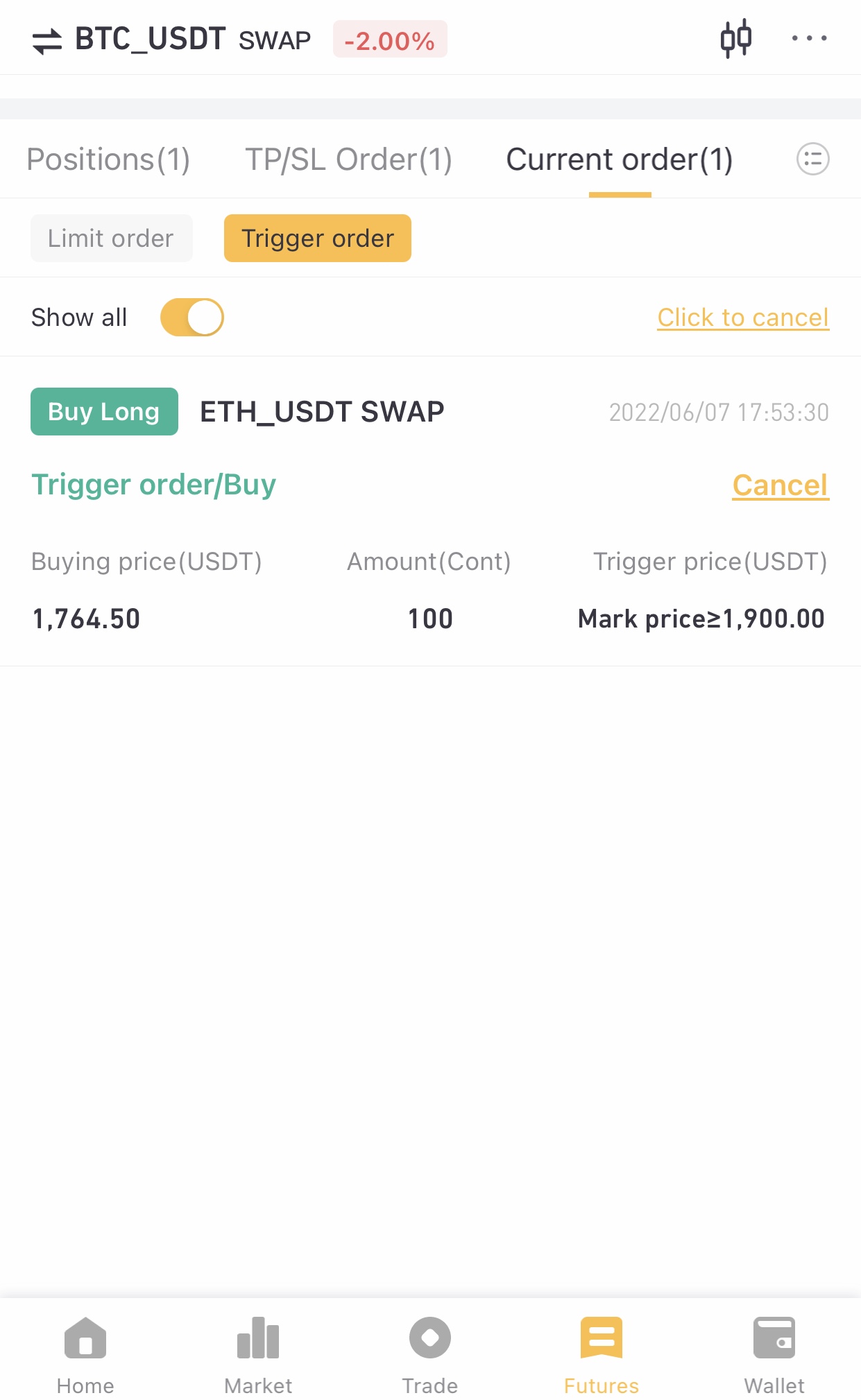The height and width of the screenshot is (1400, 861).
Task: Tap the order list filter icon
Action: coord(812,159)
